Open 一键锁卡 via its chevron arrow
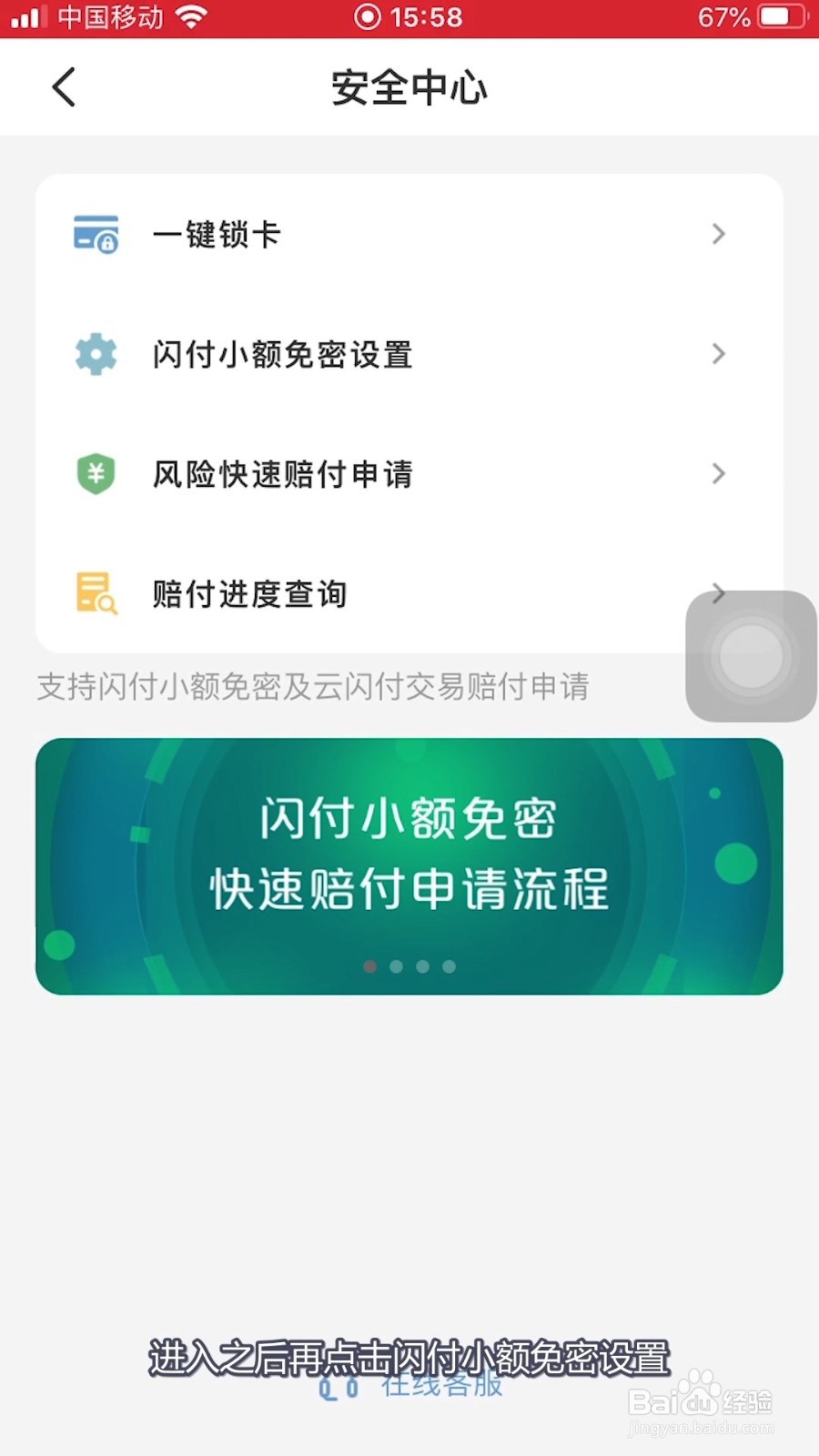Image resolution: width=819 pixels, height=1456 pixels. coord(718,235)
